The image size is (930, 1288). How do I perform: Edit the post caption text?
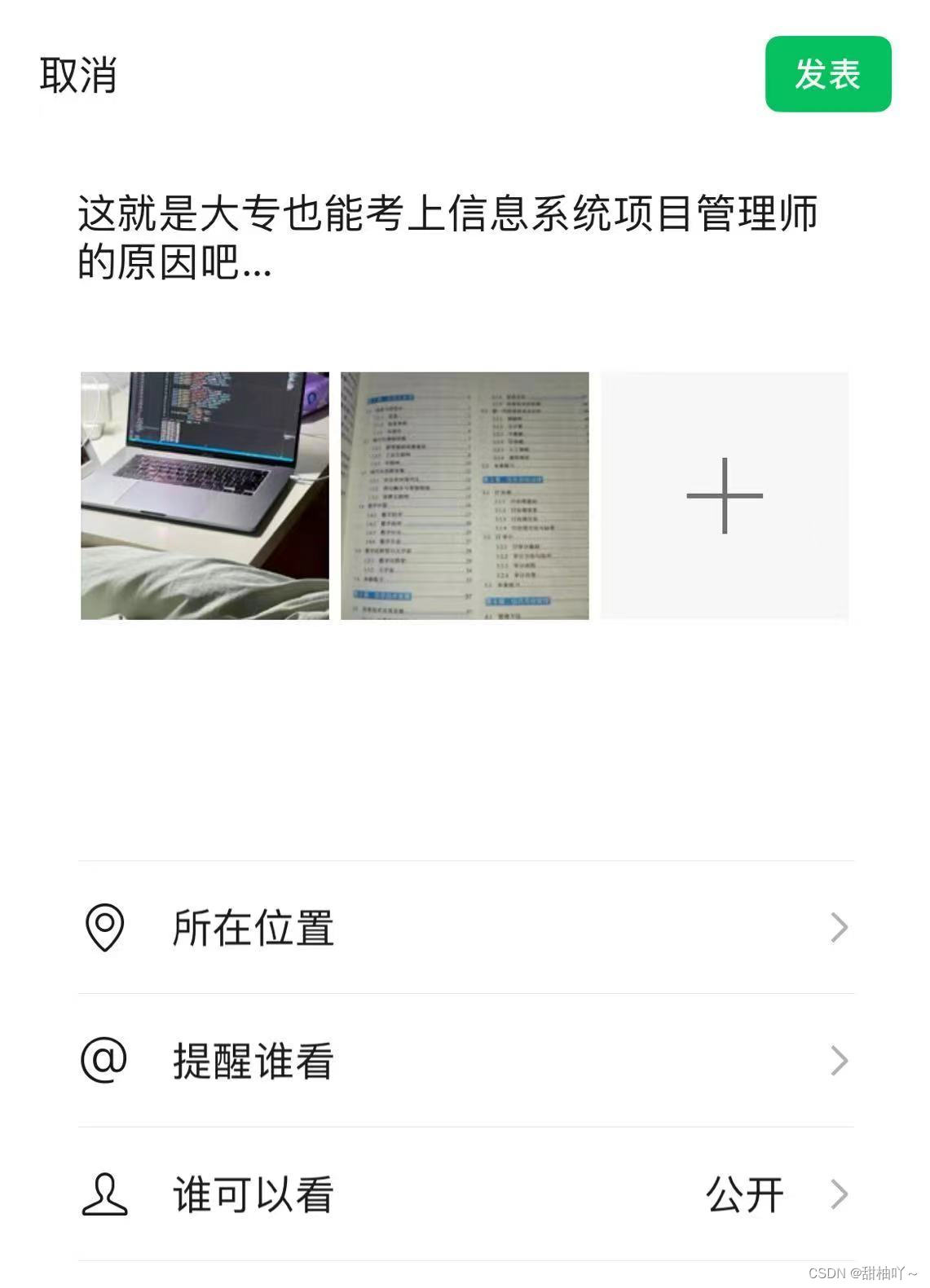pyautogui.click(x=447, y=236)
